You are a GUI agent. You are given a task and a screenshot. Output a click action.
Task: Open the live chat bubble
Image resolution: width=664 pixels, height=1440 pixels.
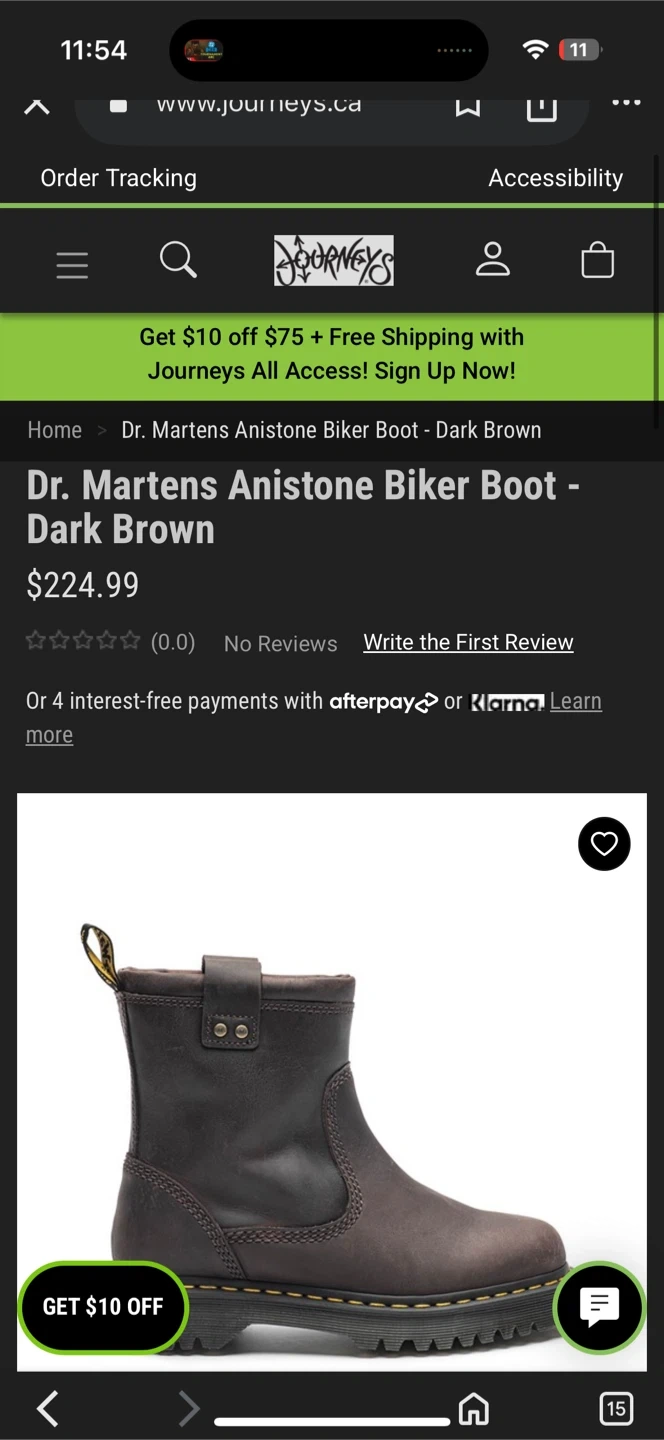pos(599,1307)
